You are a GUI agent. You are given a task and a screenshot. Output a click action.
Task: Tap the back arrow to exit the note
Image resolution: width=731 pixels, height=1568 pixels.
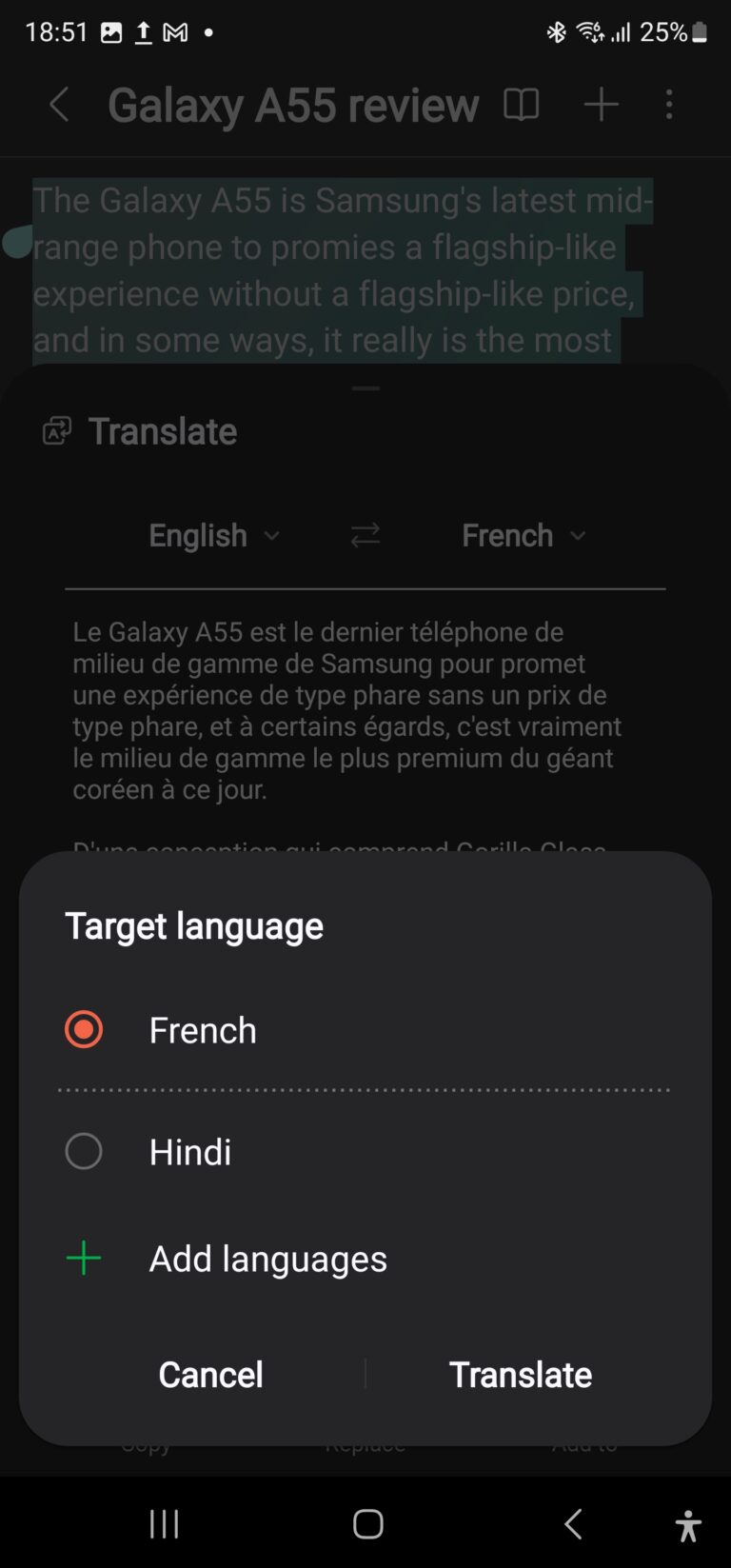[x=60, y=105]
